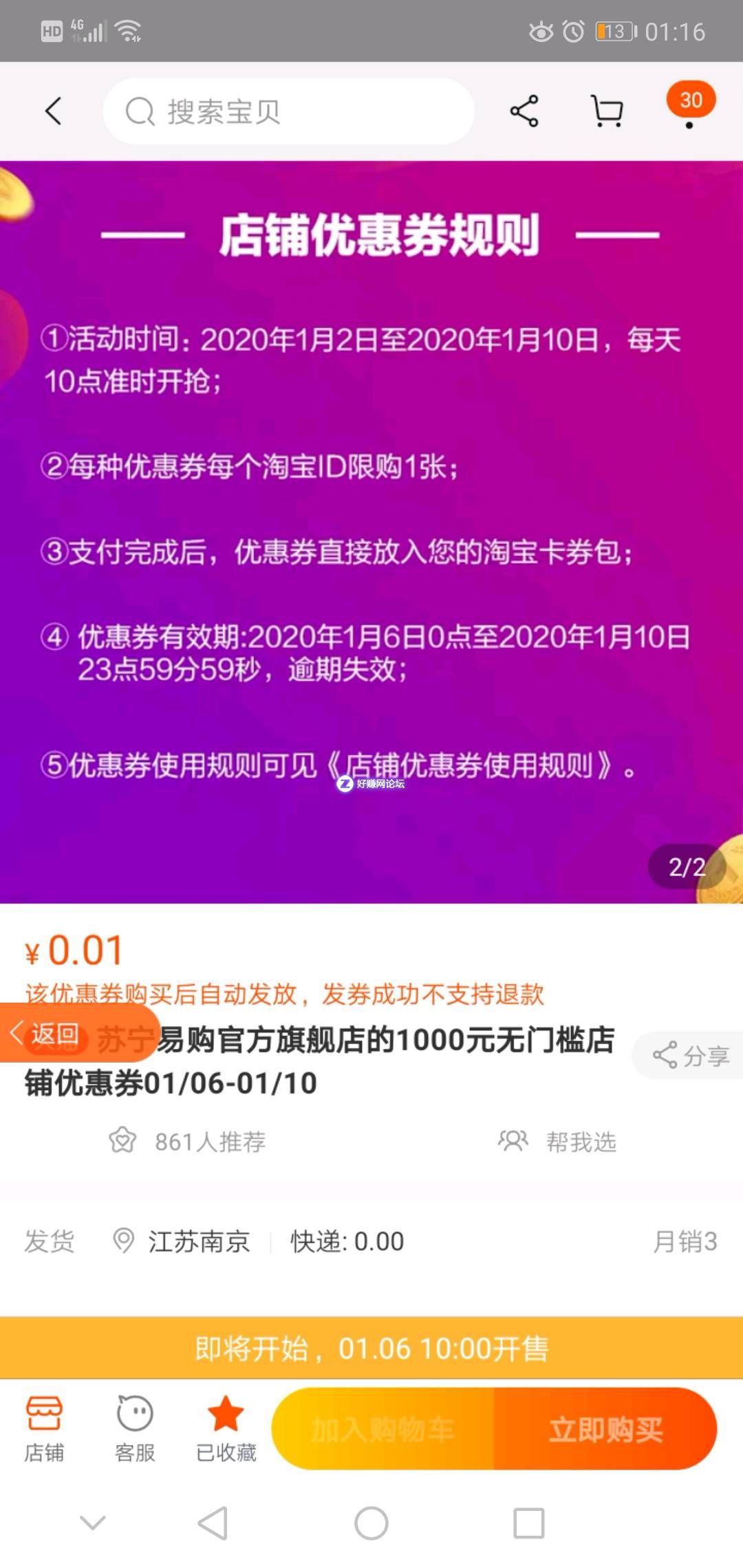Open 861人推荐 recommendations
Viewport: 743px width, 1568px height.
188,1142
